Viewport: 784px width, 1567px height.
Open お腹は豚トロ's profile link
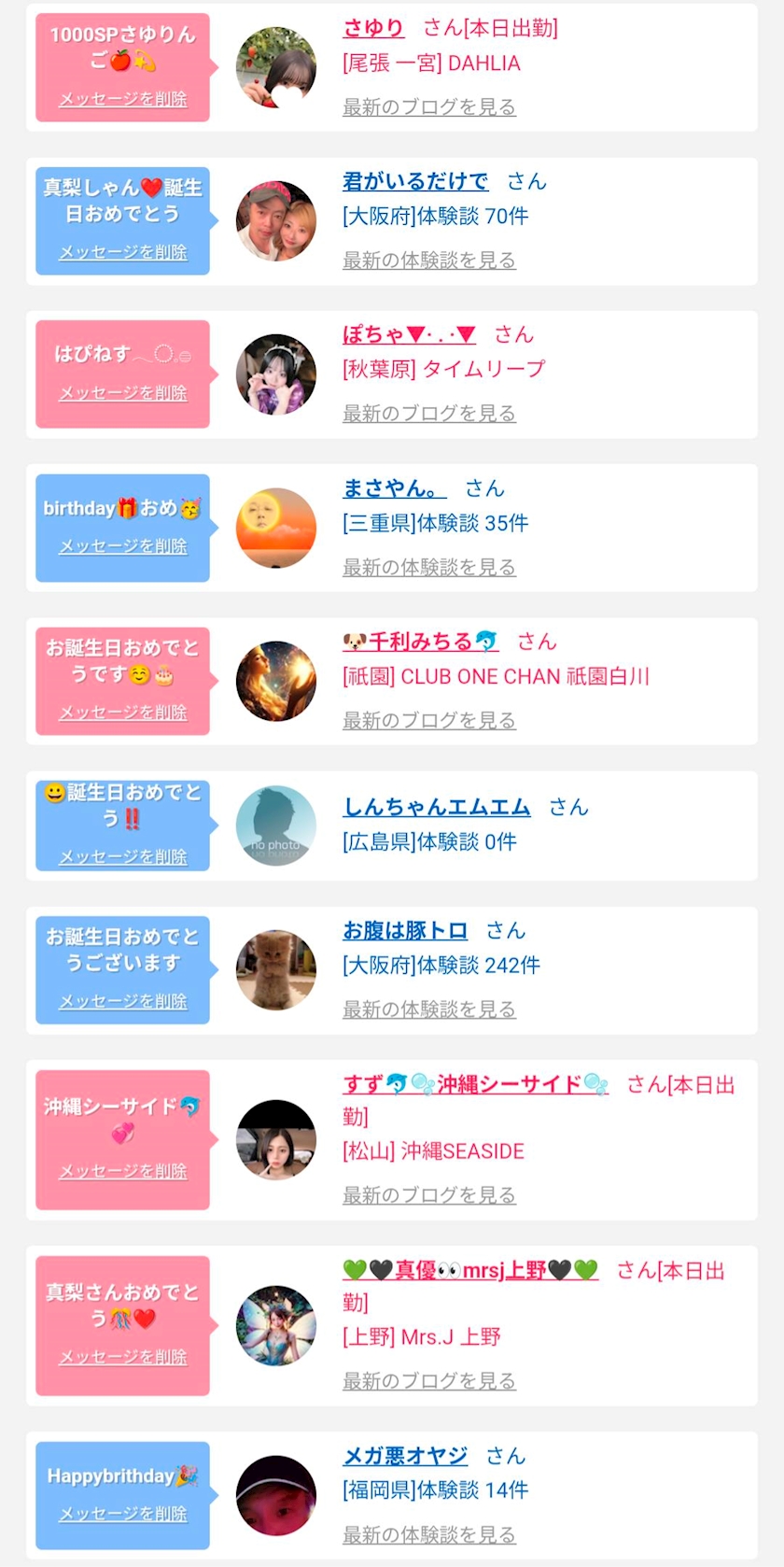click(x=405, y=930)
